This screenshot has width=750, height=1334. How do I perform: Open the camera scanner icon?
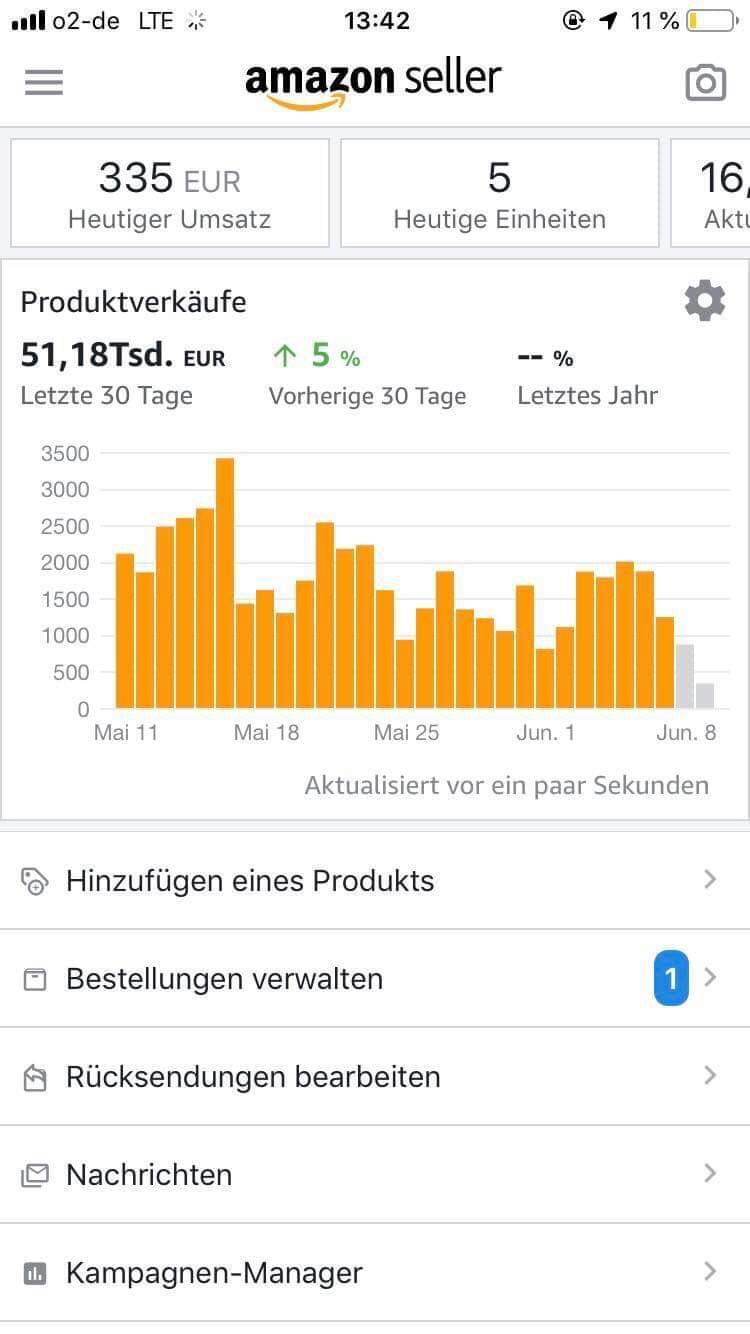pos(705,83)
